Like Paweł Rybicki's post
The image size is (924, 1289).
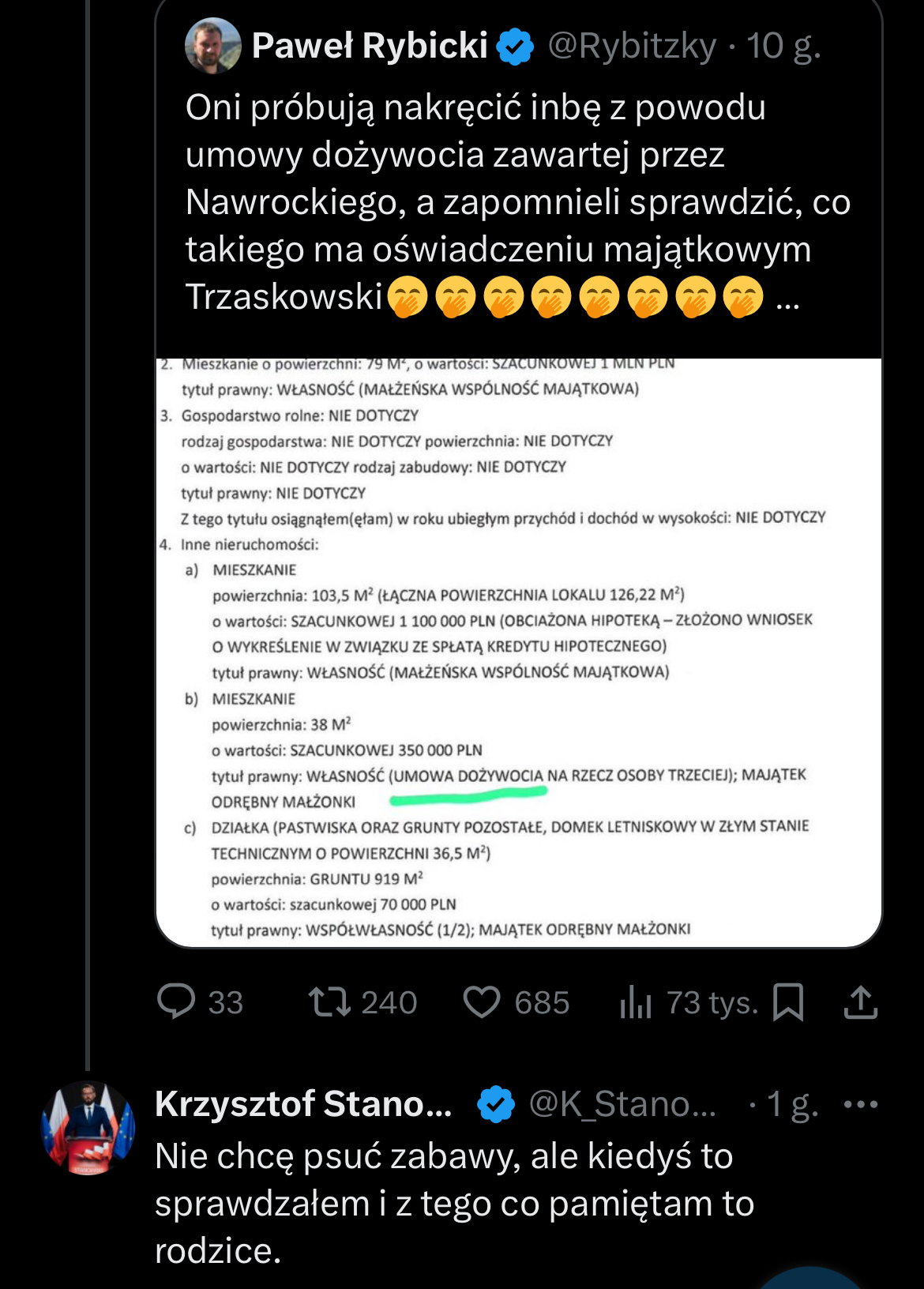point(516,1002)
